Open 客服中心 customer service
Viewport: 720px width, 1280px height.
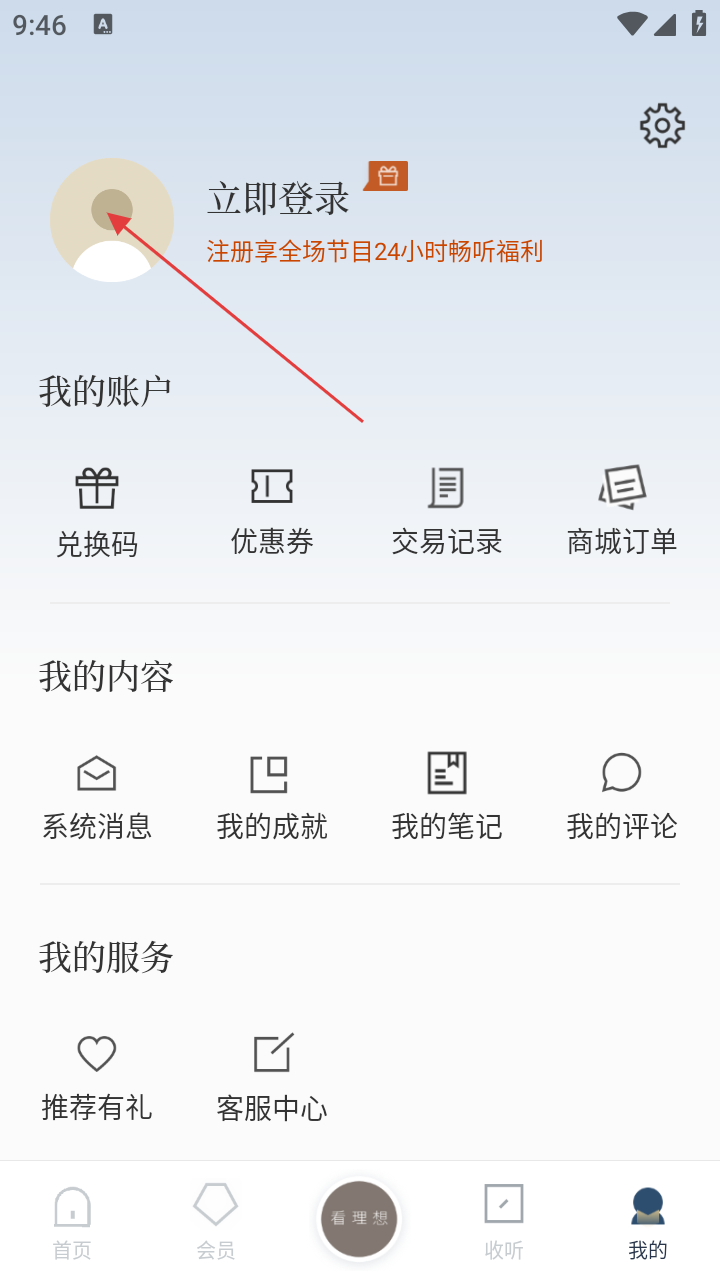pyautogui.click(x=272, y=1078)
